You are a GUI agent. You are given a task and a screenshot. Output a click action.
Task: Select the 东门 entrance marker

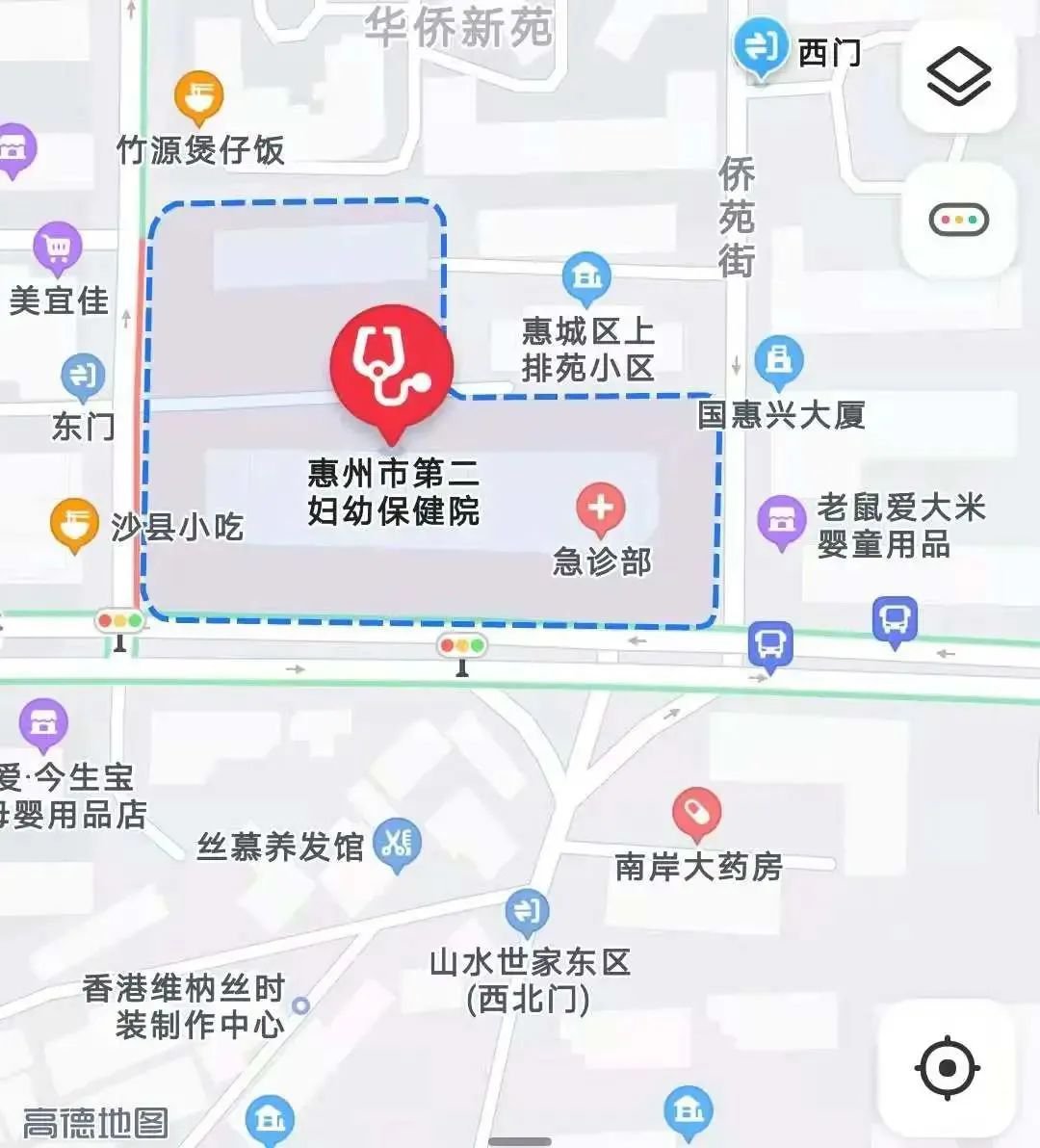point(83,377)
